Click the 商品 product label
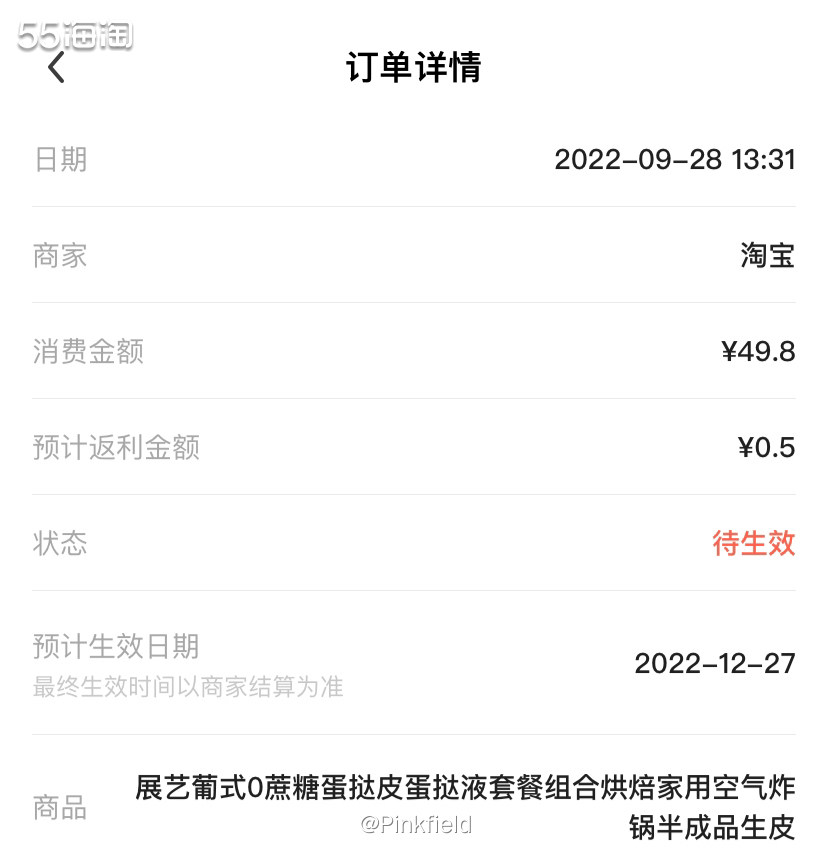Screen dimensions: 828x858 (60, 810)
